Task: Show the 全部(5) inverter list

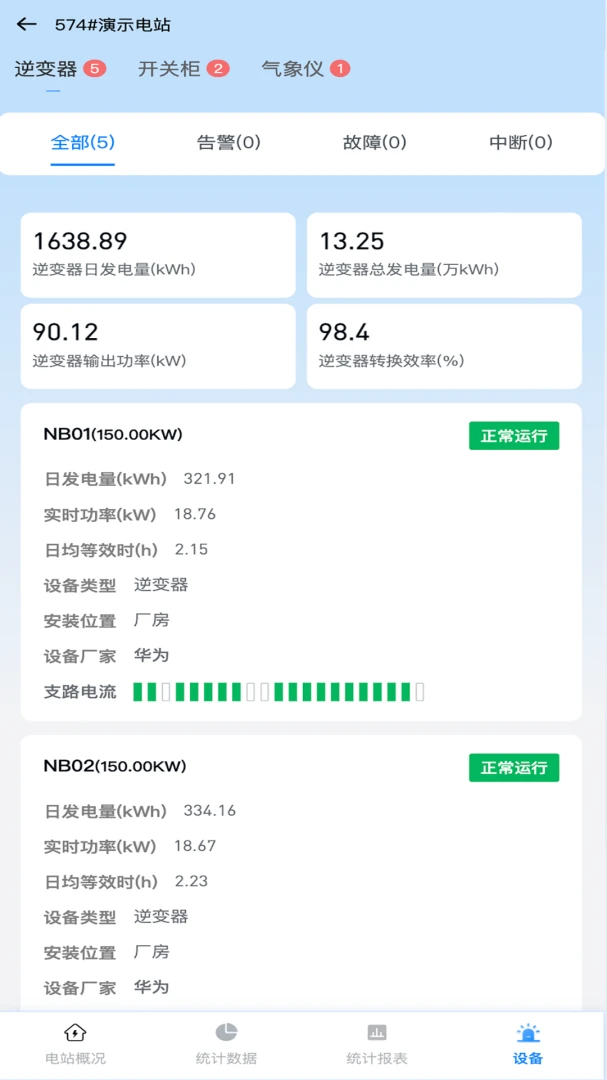Action: tap(83, 143)
